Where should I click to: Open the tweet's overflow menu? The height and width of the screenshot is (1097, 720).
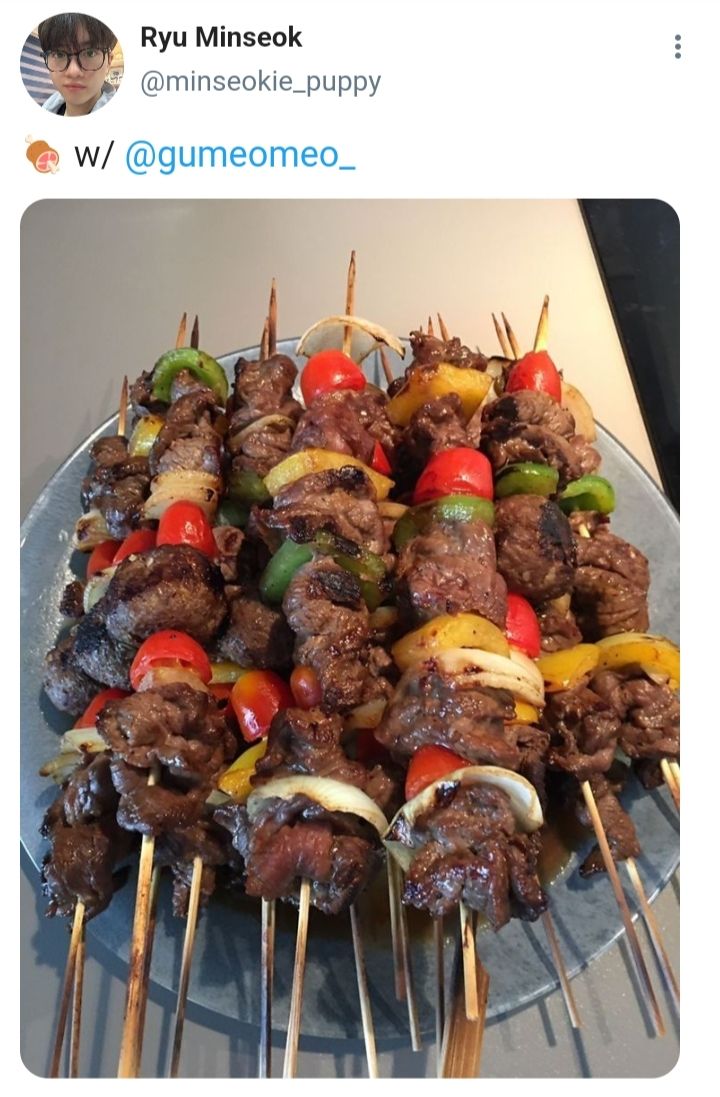pyautogui.click(x=678, y=46)
